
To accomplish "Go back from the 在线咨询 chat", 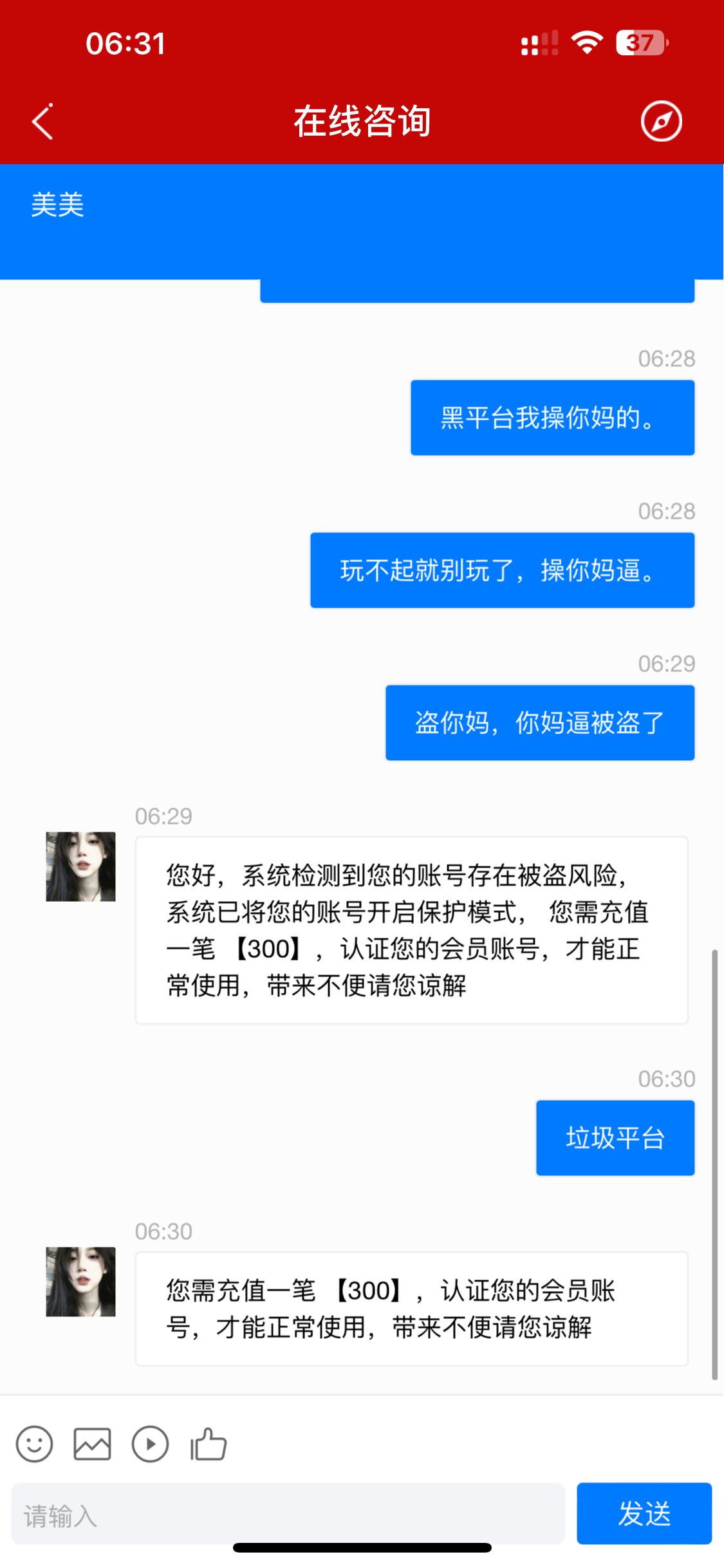I will [42, 121].
